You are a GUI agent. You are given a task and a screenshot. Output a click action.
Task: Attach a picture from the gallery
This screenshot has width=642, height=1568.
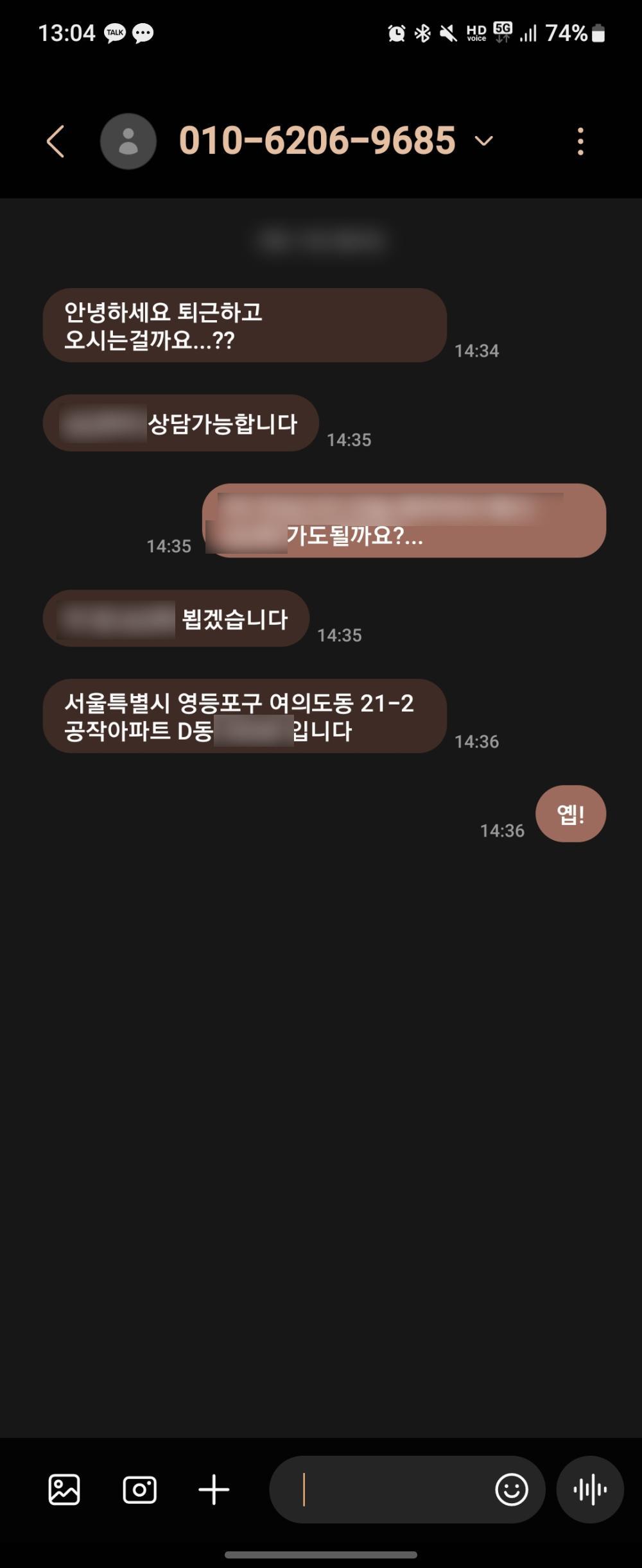pyautogui.click(x=64, y=1489)
